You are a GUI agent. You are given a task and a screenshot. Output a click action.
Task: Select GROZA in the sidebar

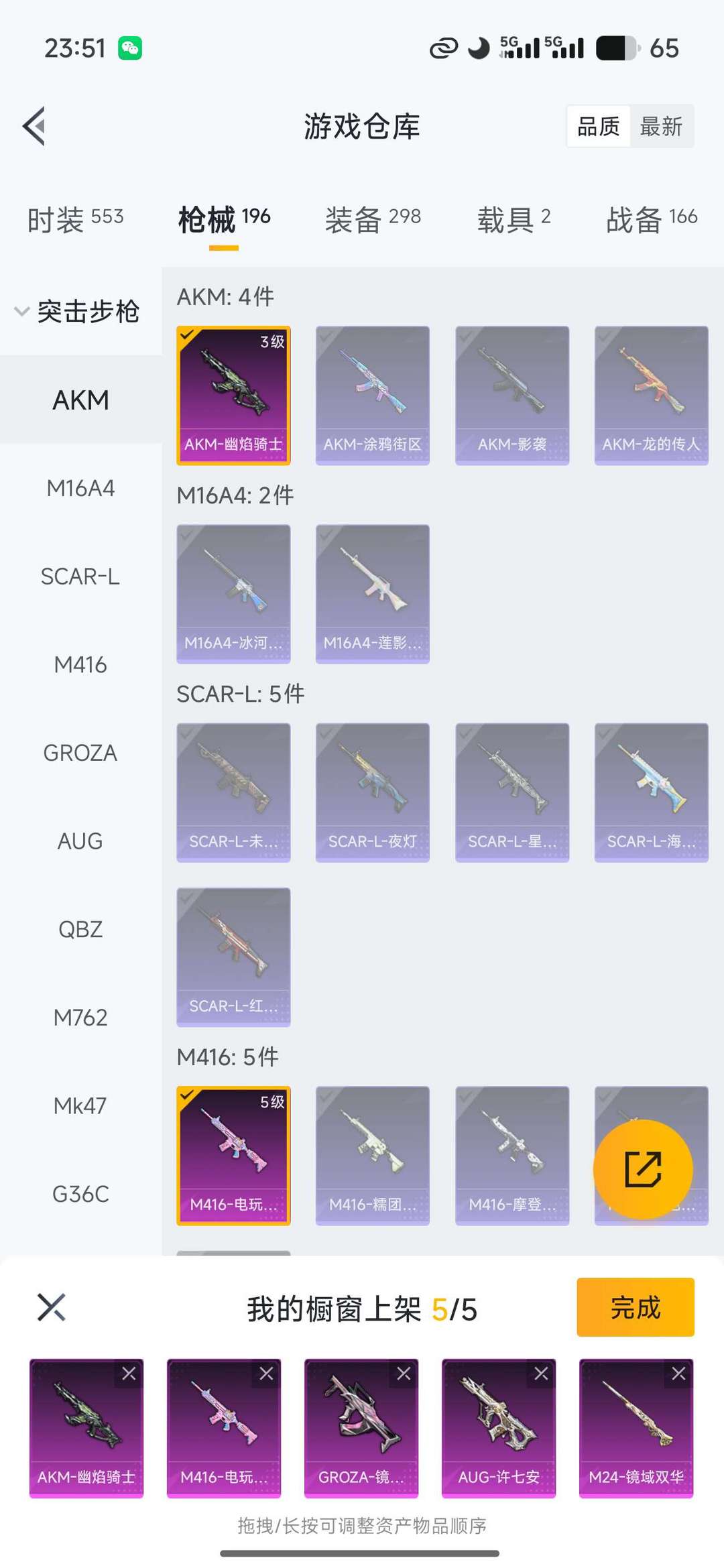[x=80, y=753]
